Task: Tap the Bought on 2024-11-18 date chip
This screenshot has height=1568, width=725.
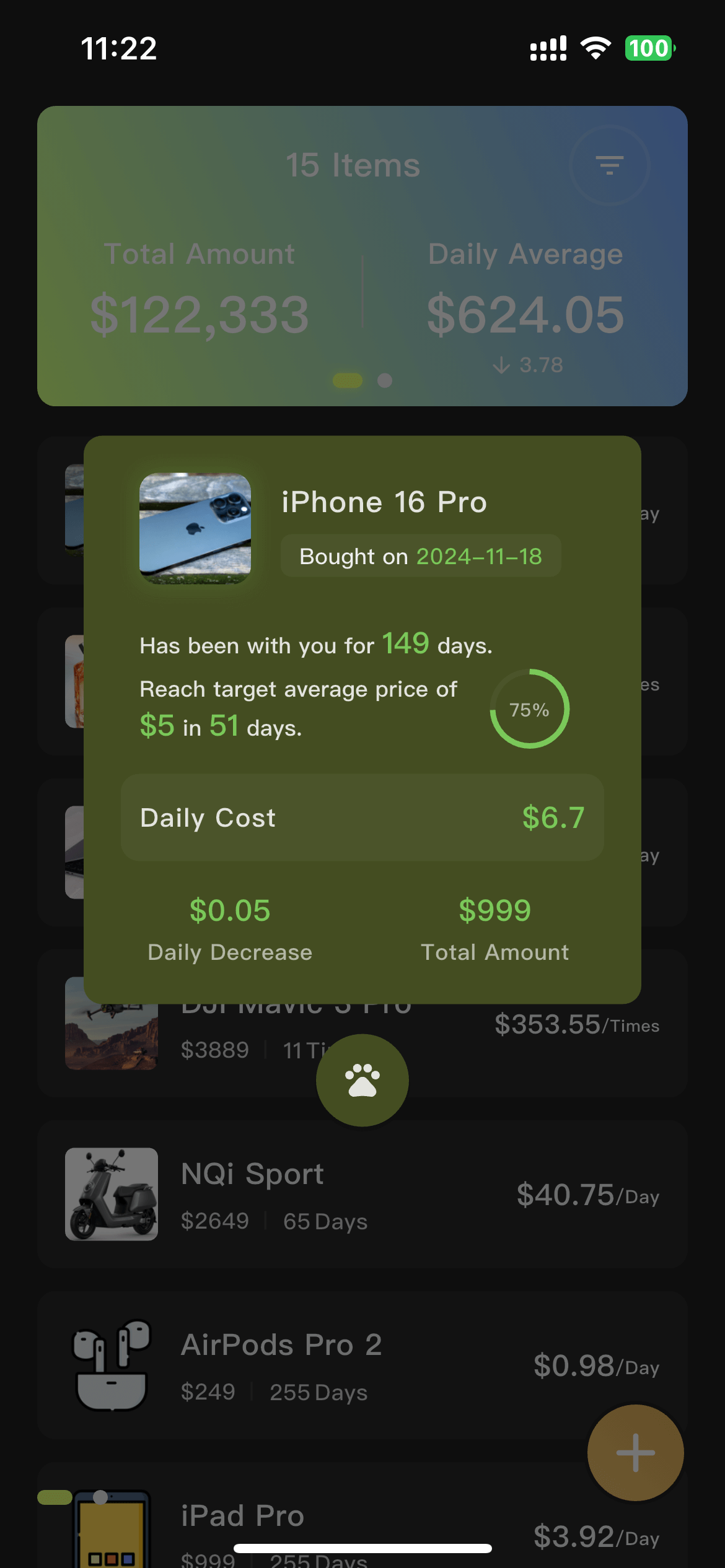Action: click(x=421, y=556)
